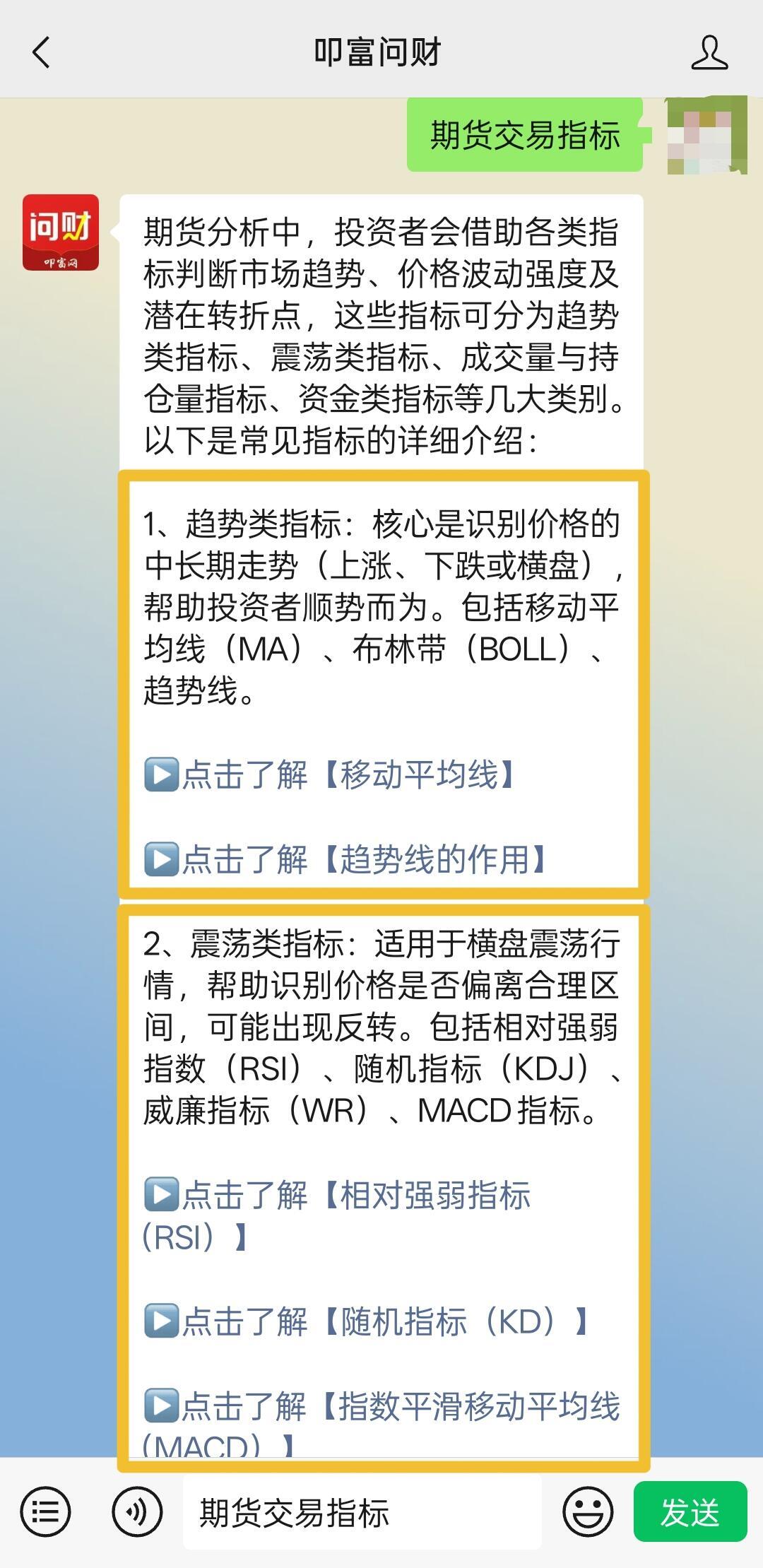This screenshot has height=1568, width=763.
Task: Open the account profile icon
Action: point(709,53)
